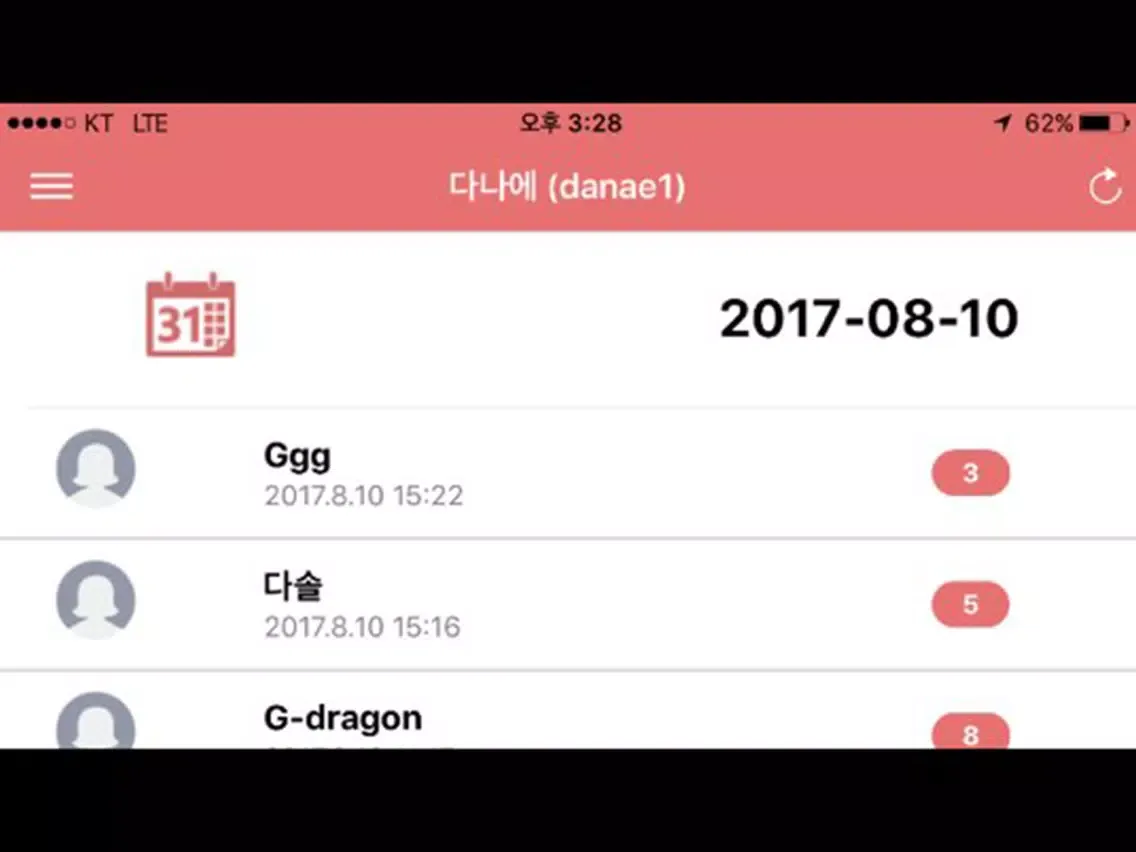Image resolution: width=1136 pixels, height=852 pixels.
Task: Refresh the list with the reload icon
Action: (x=1104, y=187)
